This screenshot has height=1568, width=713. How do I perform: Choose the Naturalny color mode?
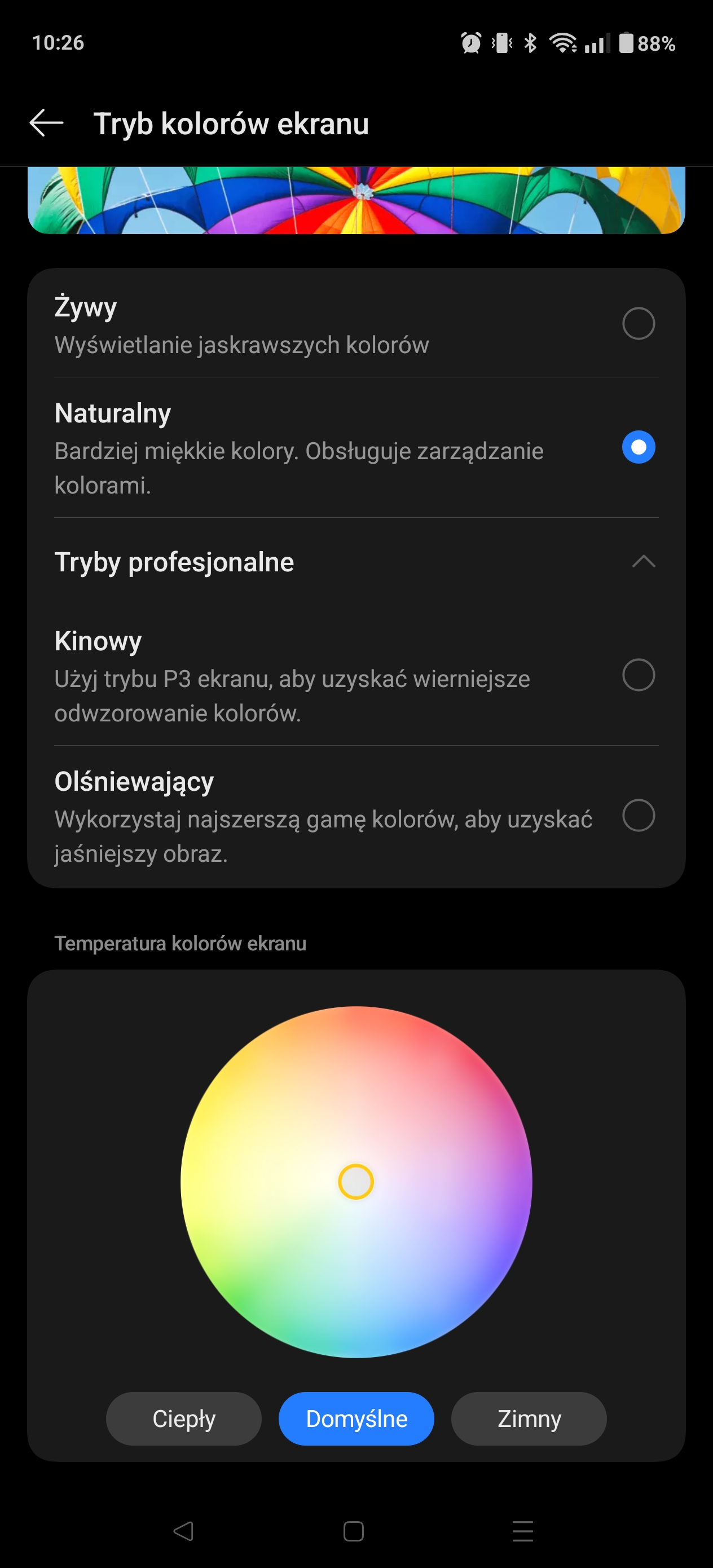pyautogui.click(x=356, y=448)
